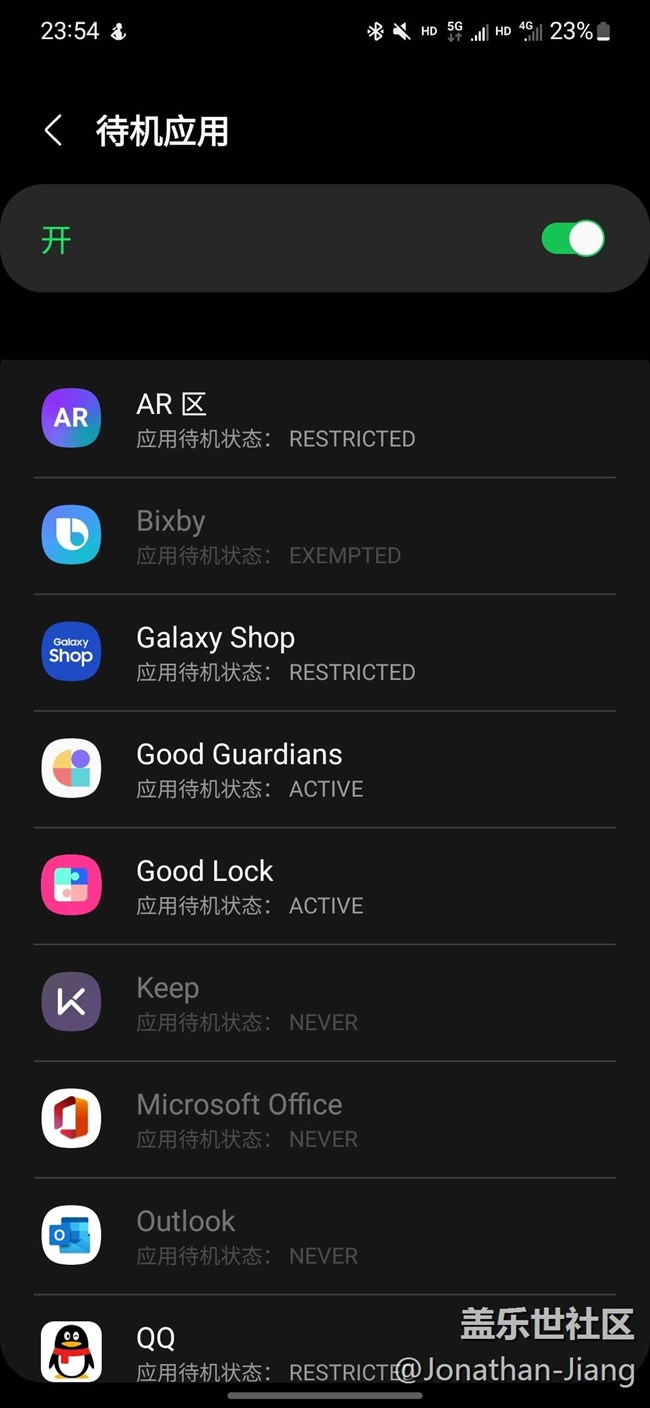650x1408 pixels.
Task: Go back from 待机应用 screen
Action: tap(53, 131)
